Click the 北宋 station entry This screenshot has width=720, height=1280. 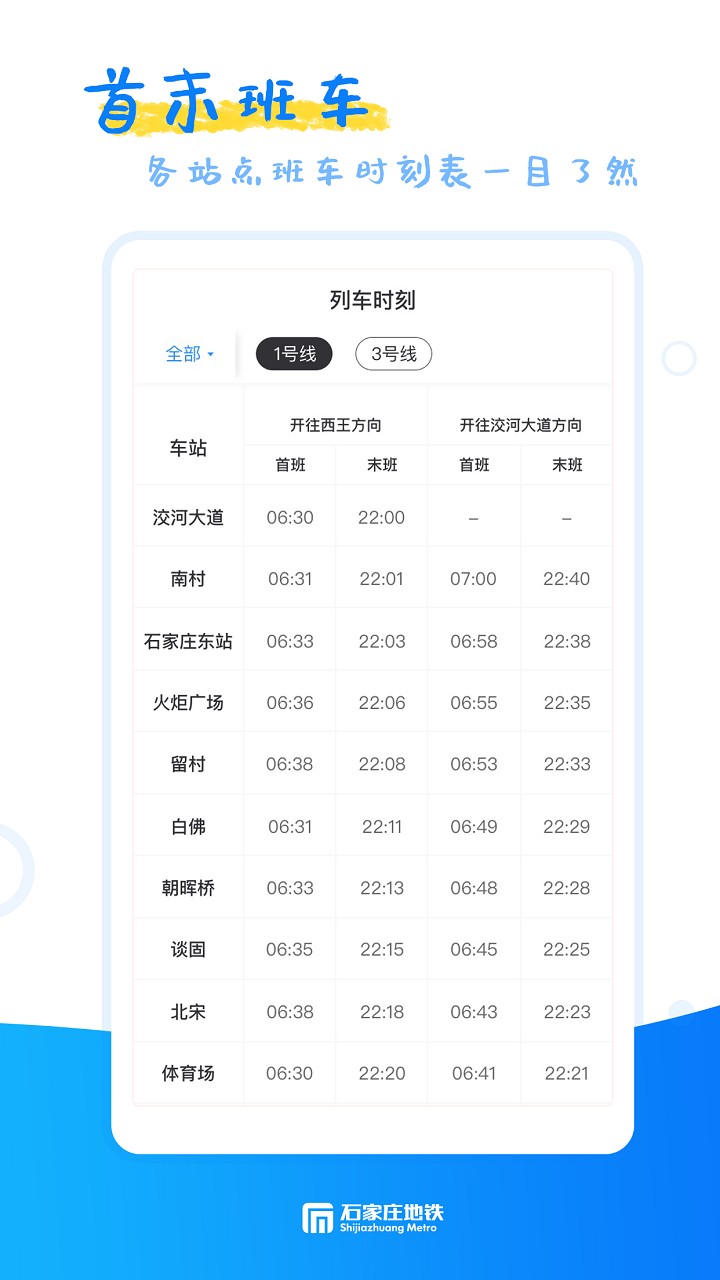coord(187,1011)
